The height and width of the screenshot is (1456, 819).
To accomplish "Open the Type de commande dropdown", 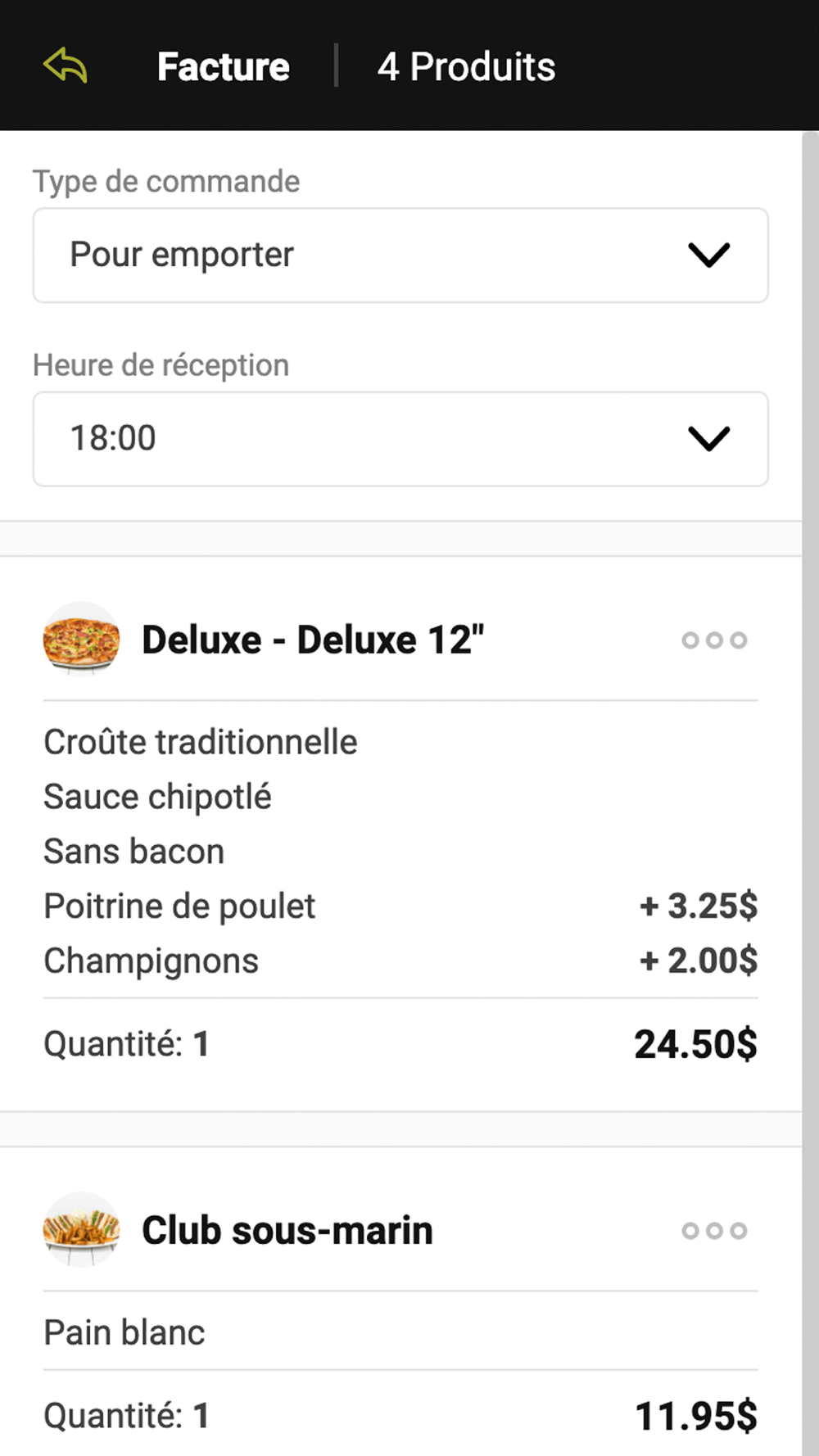I will click(x=400, y=255).
